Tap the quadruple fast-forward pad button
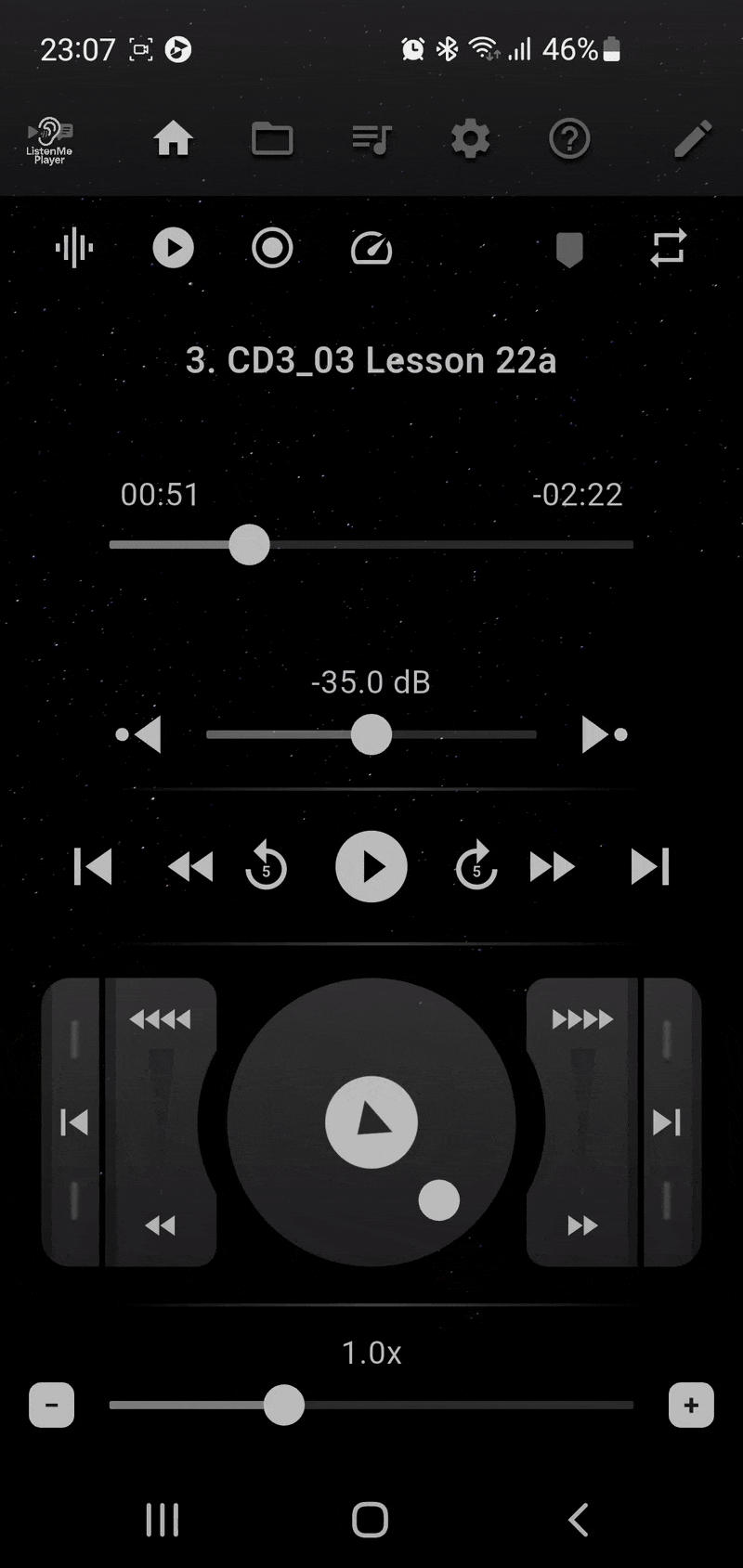 coord(582,1019)
